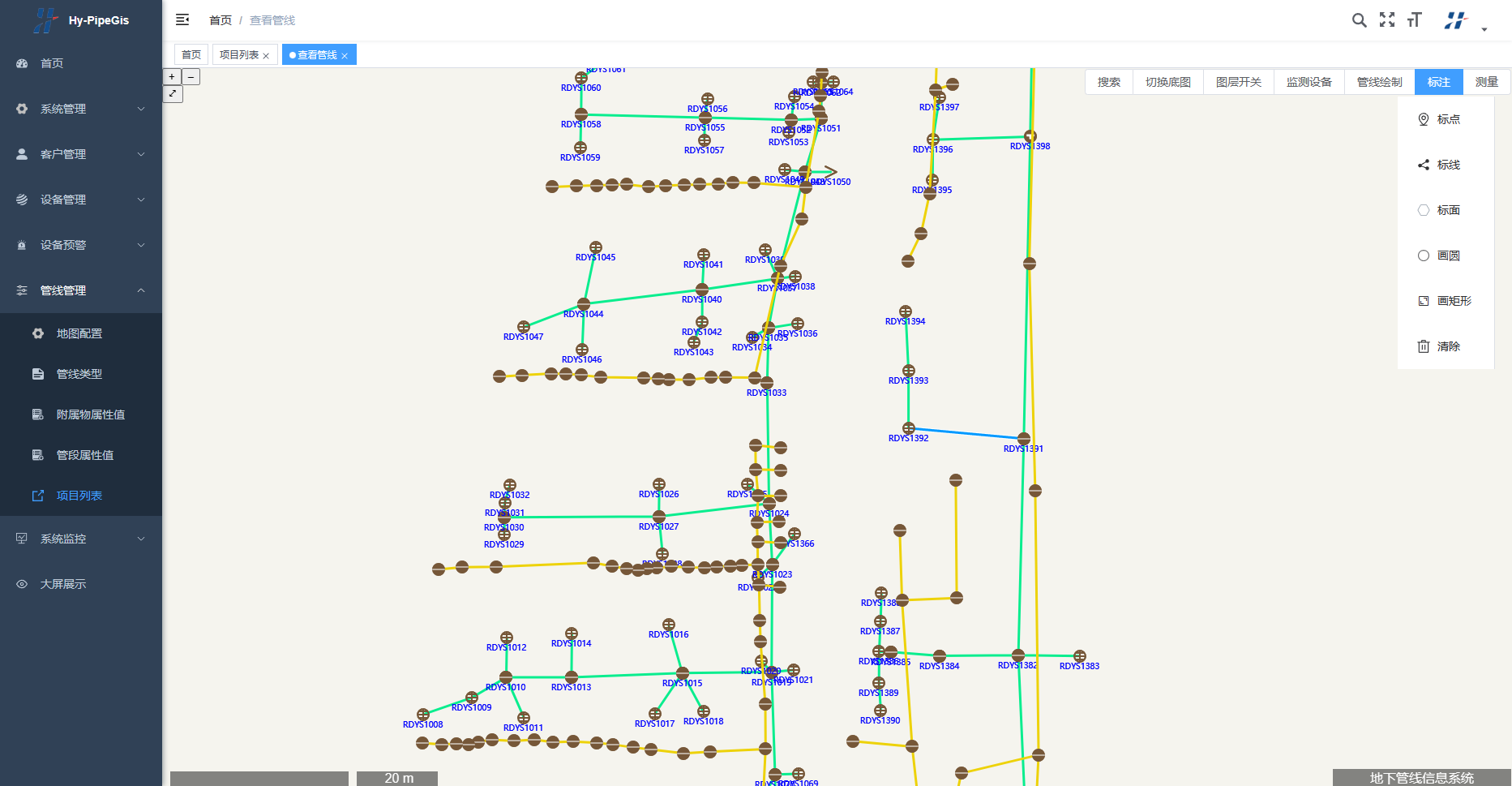Open the font size setting icon
The height and width of the screenshot is (786, 1512).
(x=1415, y=20)
